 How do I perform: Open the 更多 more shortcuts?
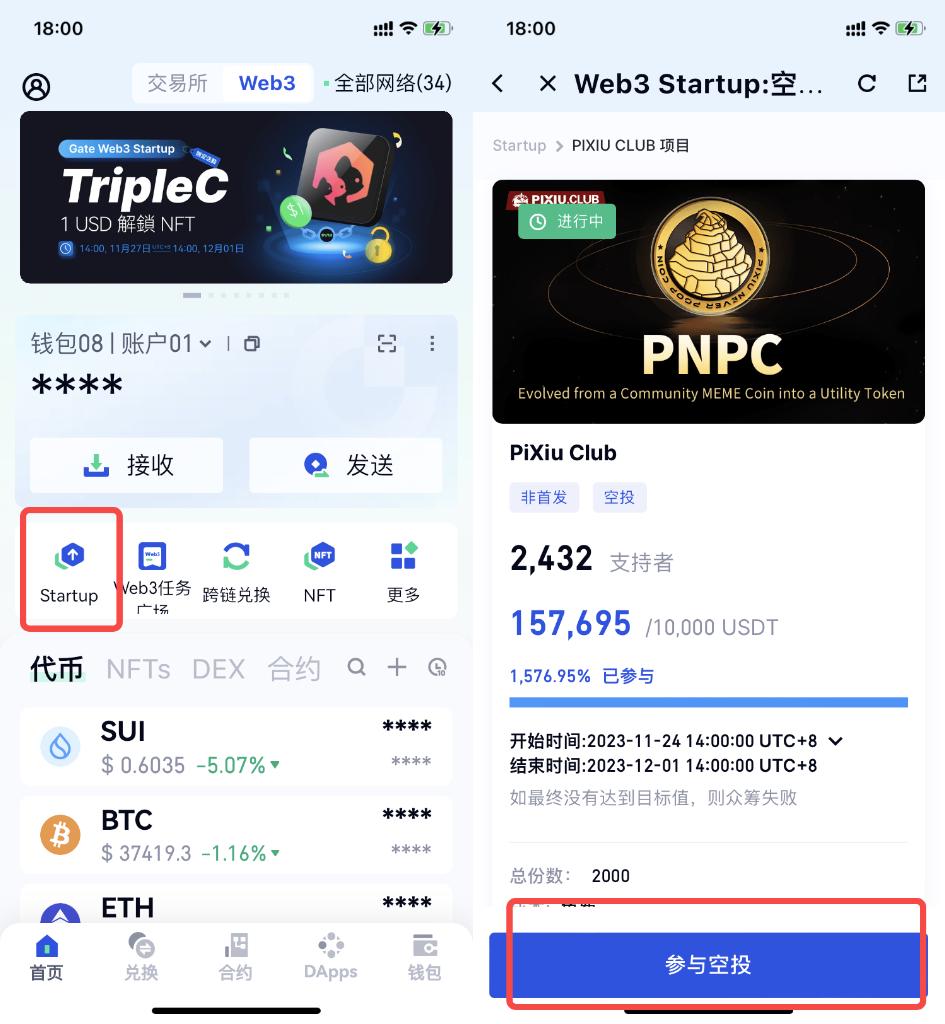(403, 570)
